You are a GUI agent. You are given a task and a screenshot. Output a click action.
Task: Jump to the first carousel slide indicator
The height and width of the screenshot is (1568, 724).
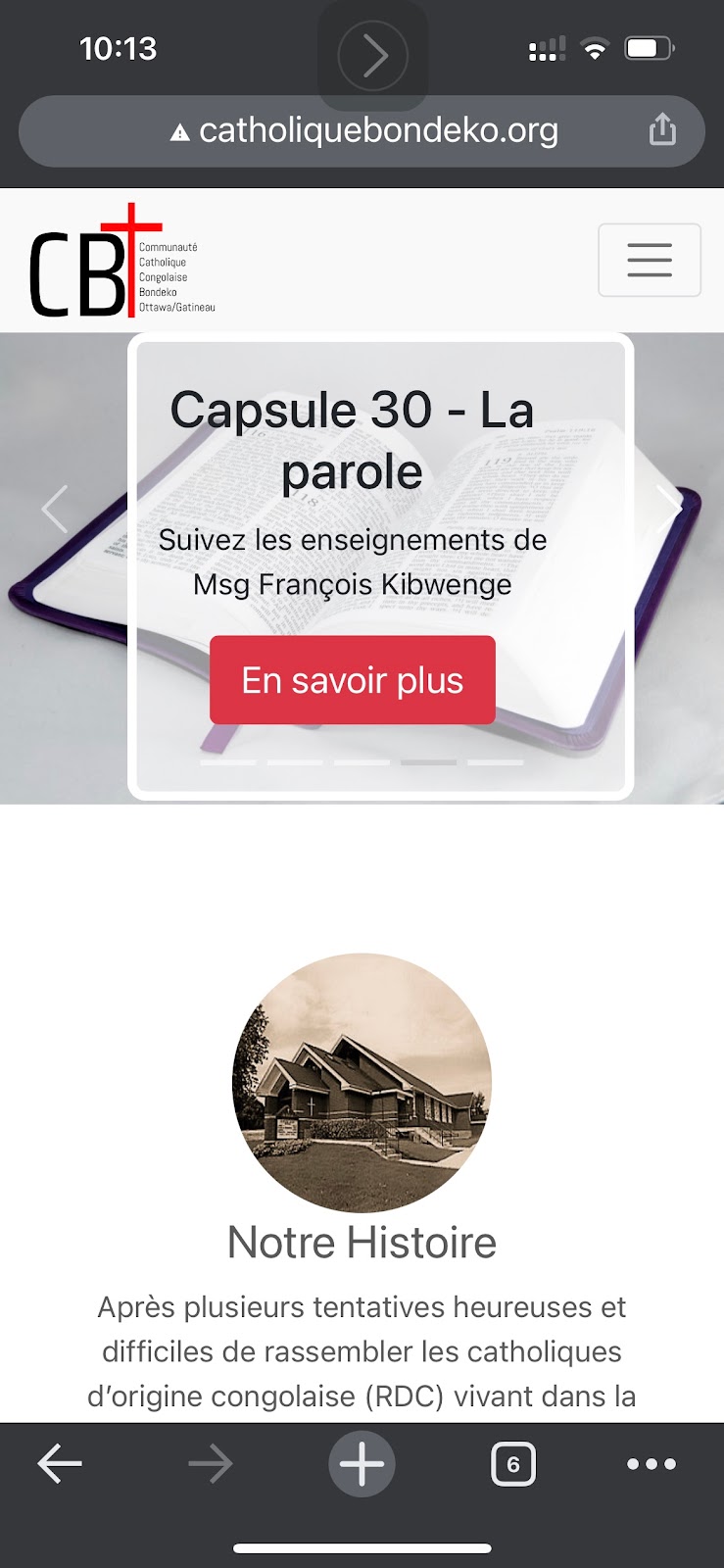(228, 761)
